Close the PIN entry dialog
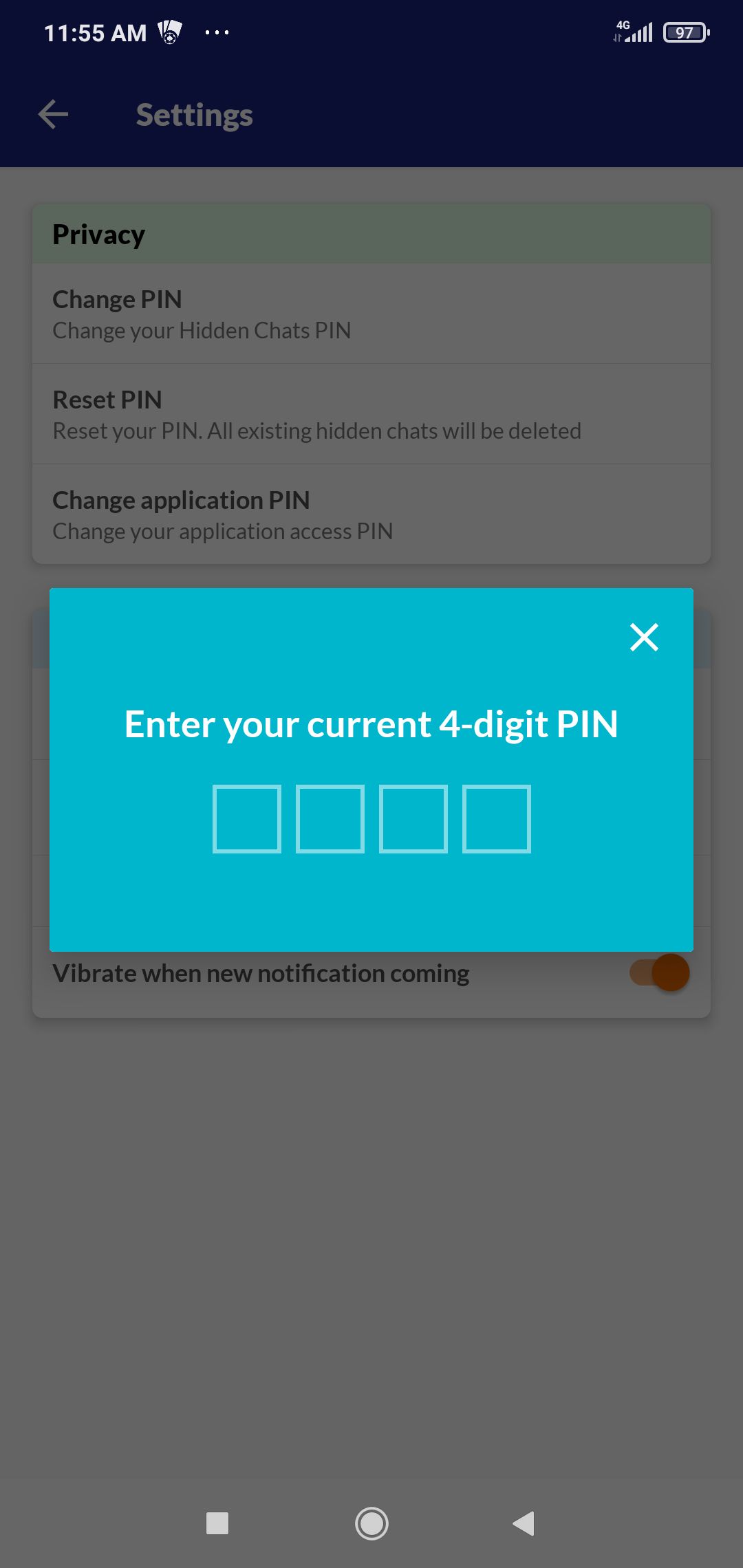Screen dimensions: 743x1568 644,637
